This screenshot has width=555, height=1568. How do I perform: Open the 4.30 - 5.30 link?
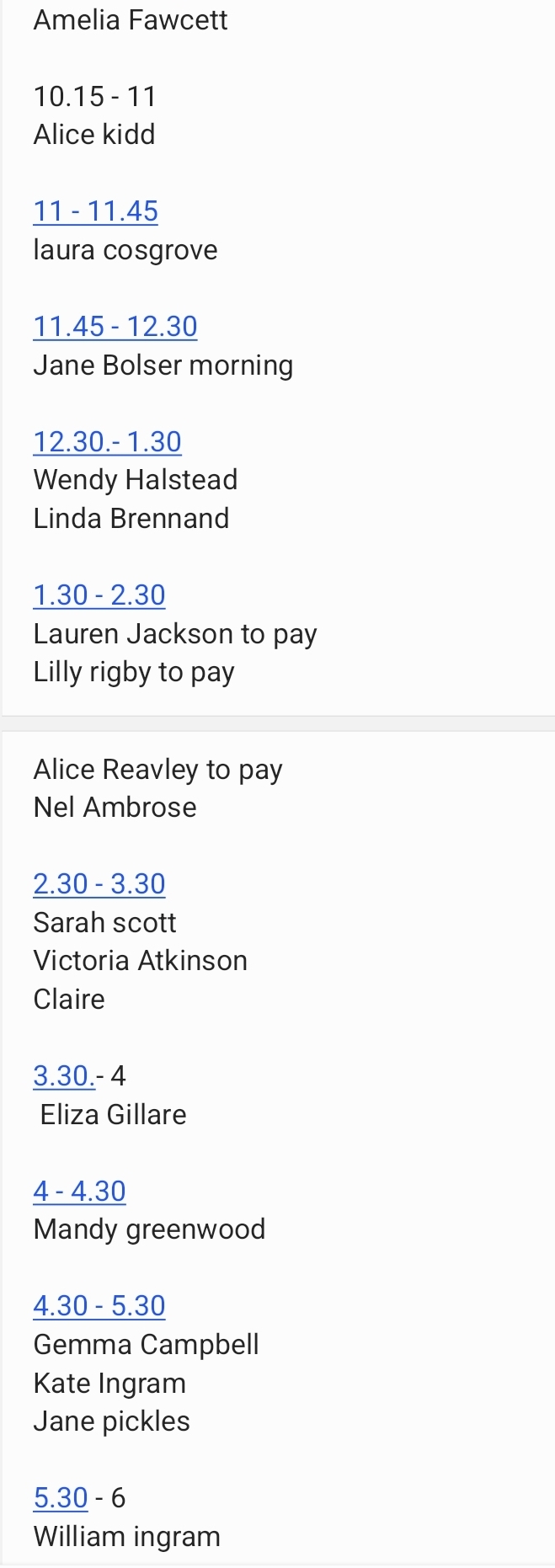[99, 1306]
